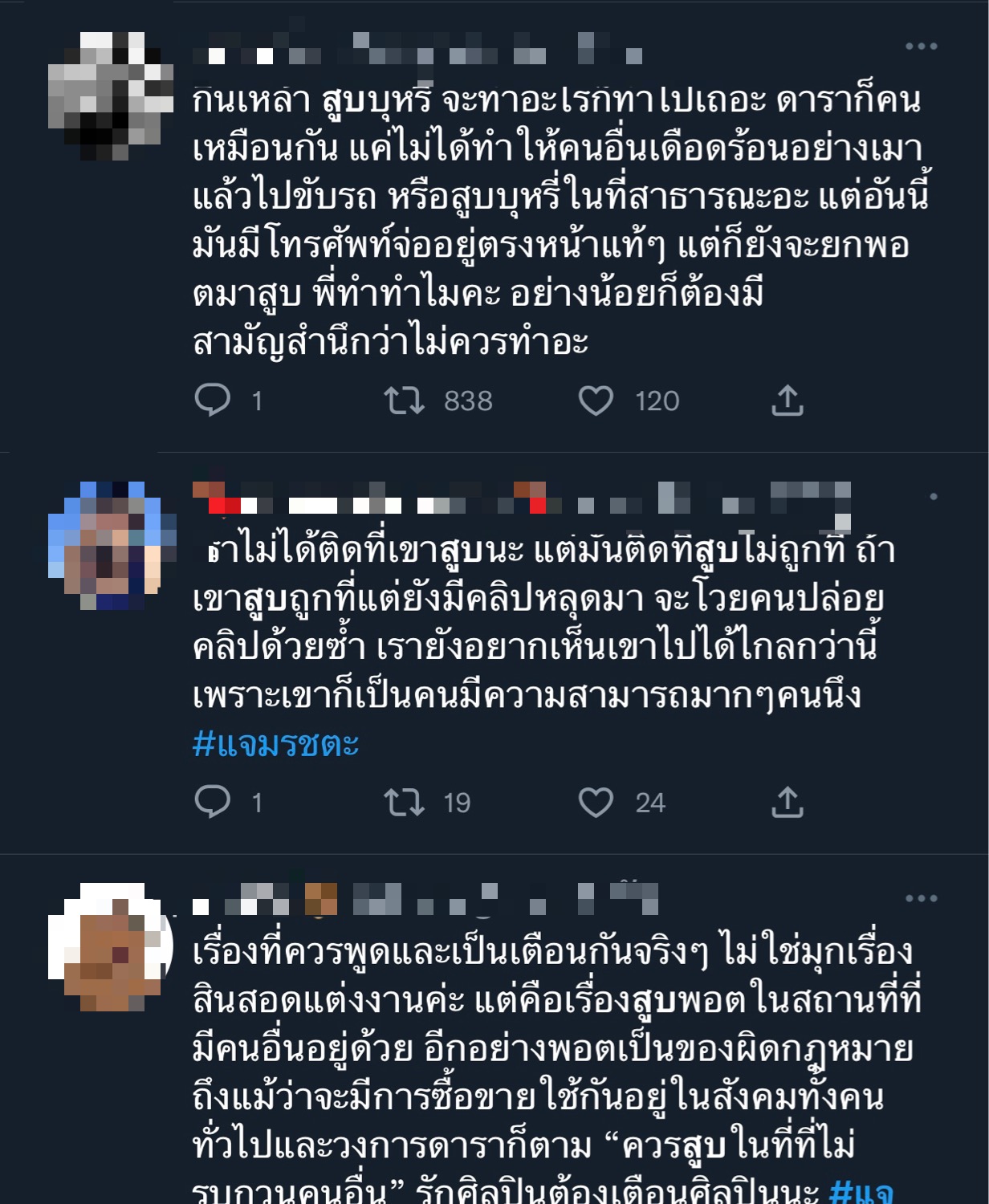Retweet the tweet with 19 retweets
This screenshot has width=989, height=1204.
click(404, 801)
